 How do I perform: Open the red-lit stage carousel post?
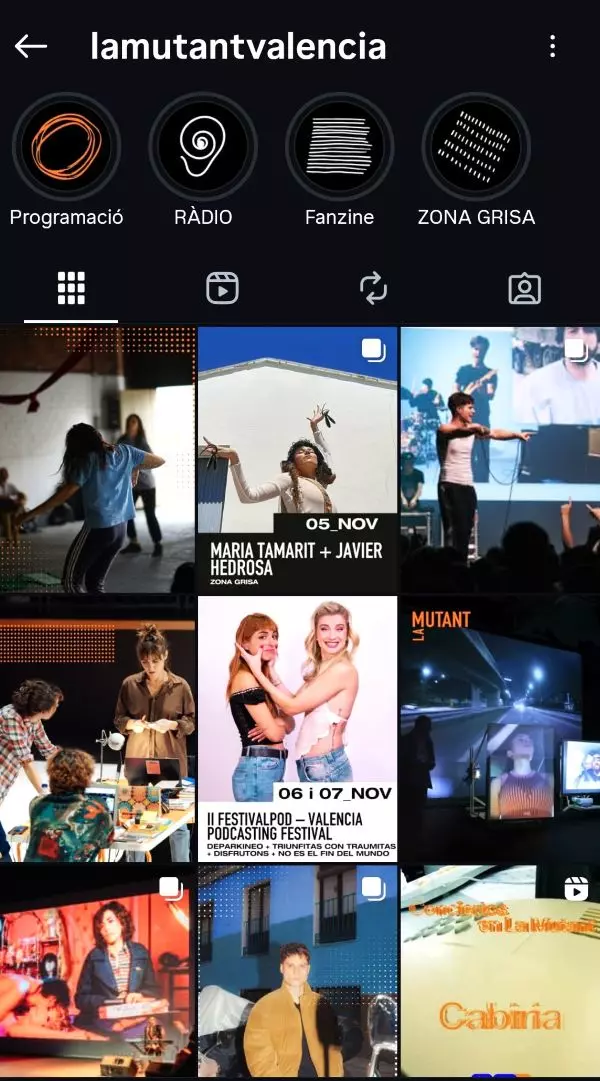(x=97, y=970)
